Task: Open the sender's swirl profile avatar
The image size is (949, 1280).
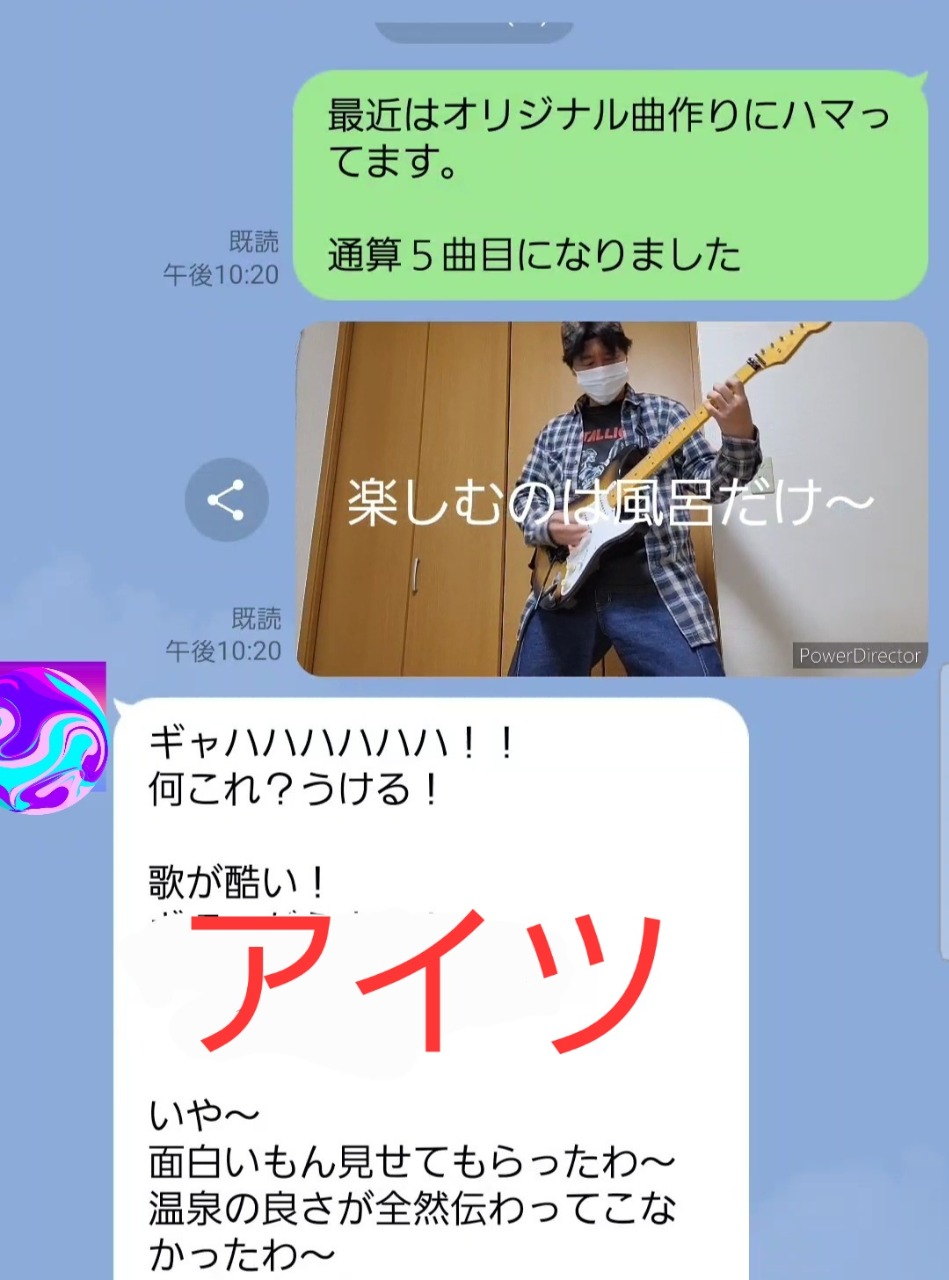Action: pyautogui.click(x=52, y=738)
